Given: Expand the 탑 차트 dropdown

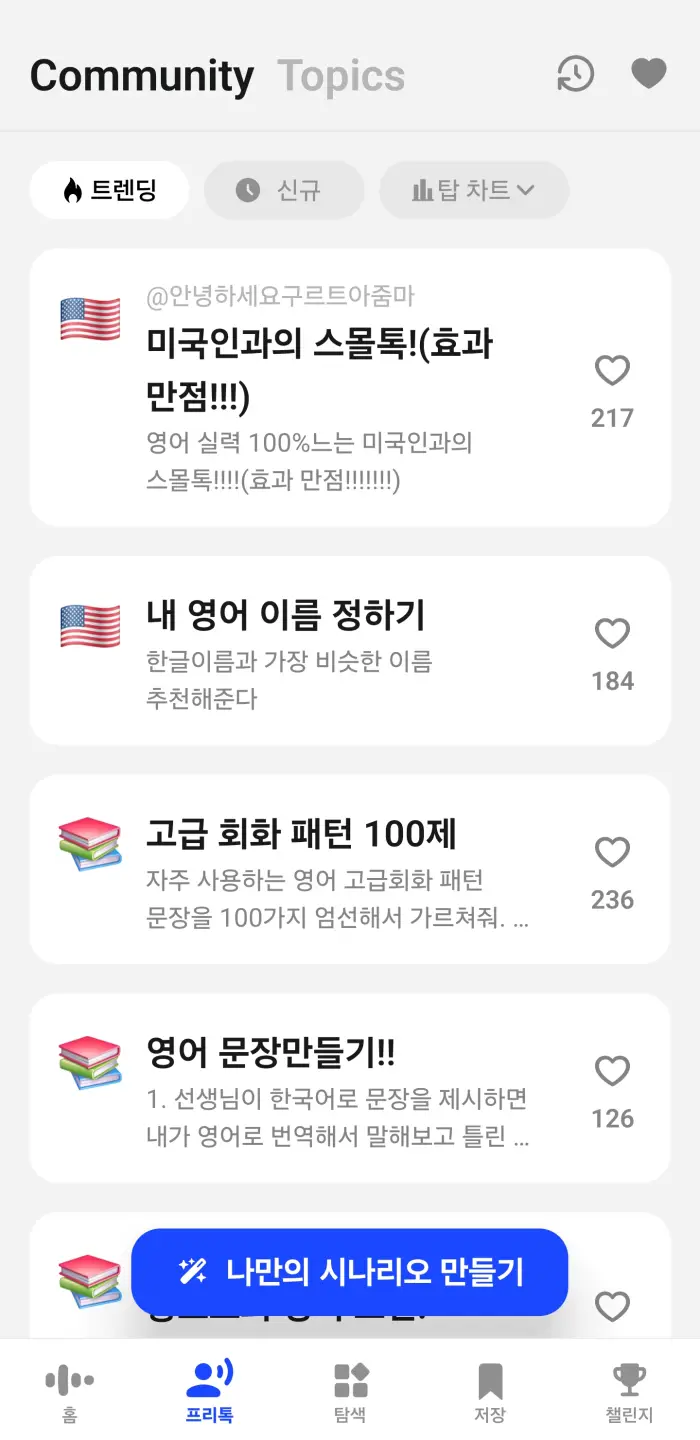Looking at the screenshot, I should (474, 190).
